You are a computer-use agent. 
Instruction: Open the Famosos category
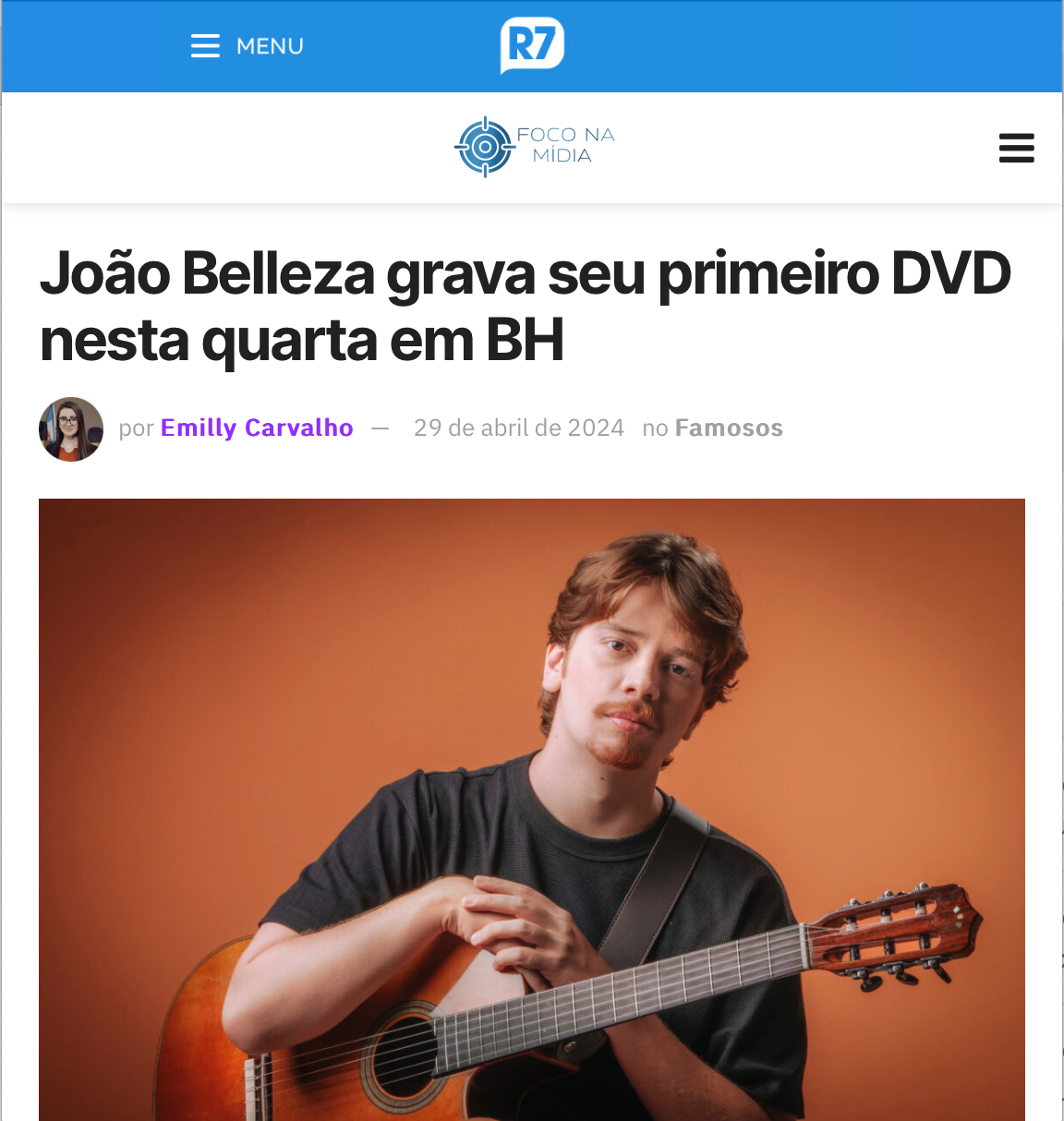click(x=729, y=428)
